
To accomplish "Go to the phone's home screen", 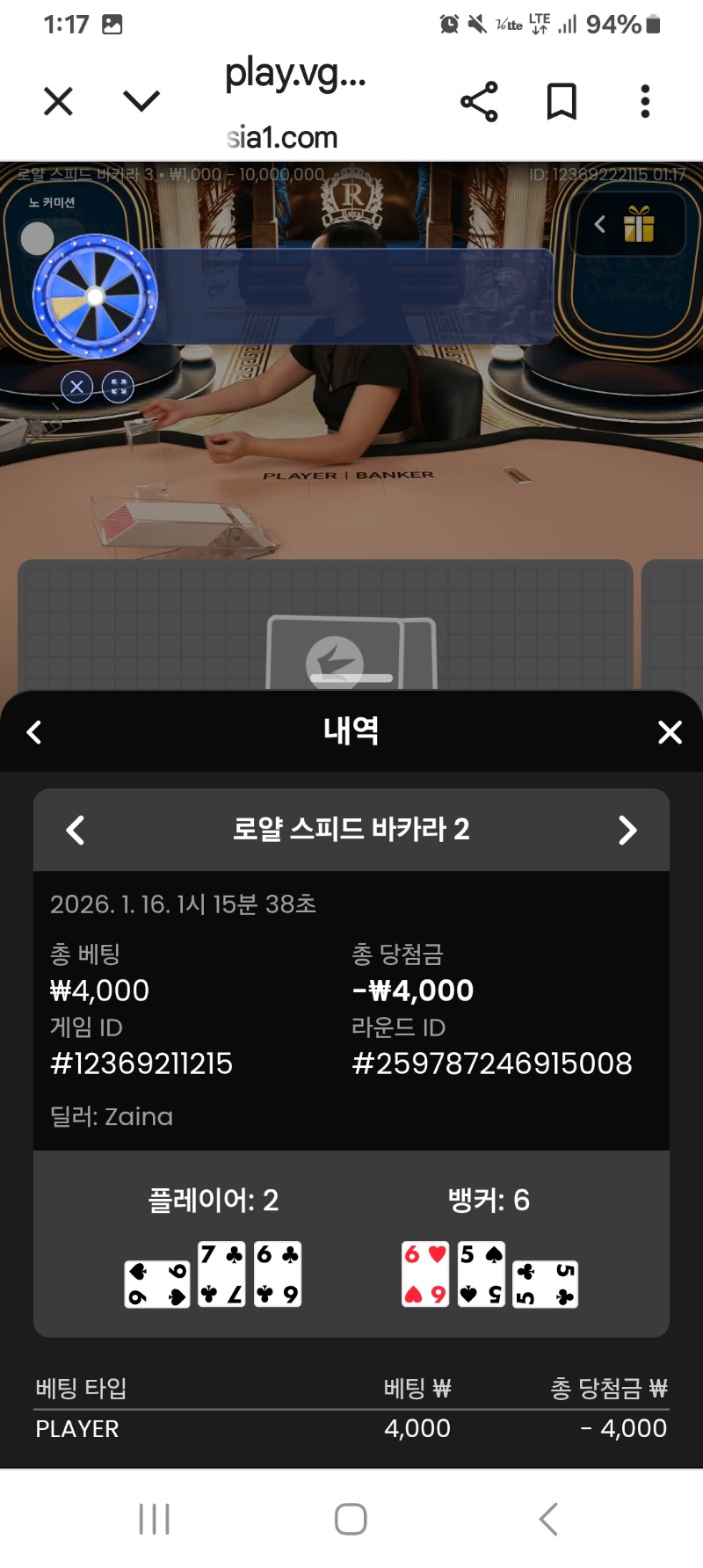I will (351, 1519).
